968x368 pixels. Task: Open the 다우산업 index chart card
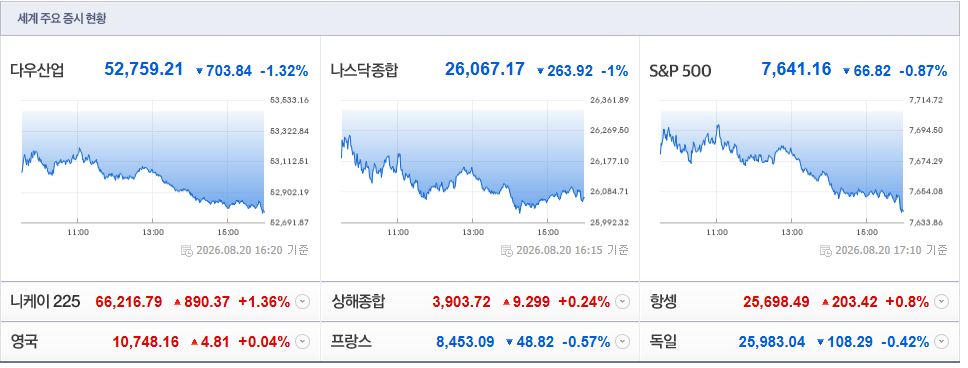click(161, 159)
